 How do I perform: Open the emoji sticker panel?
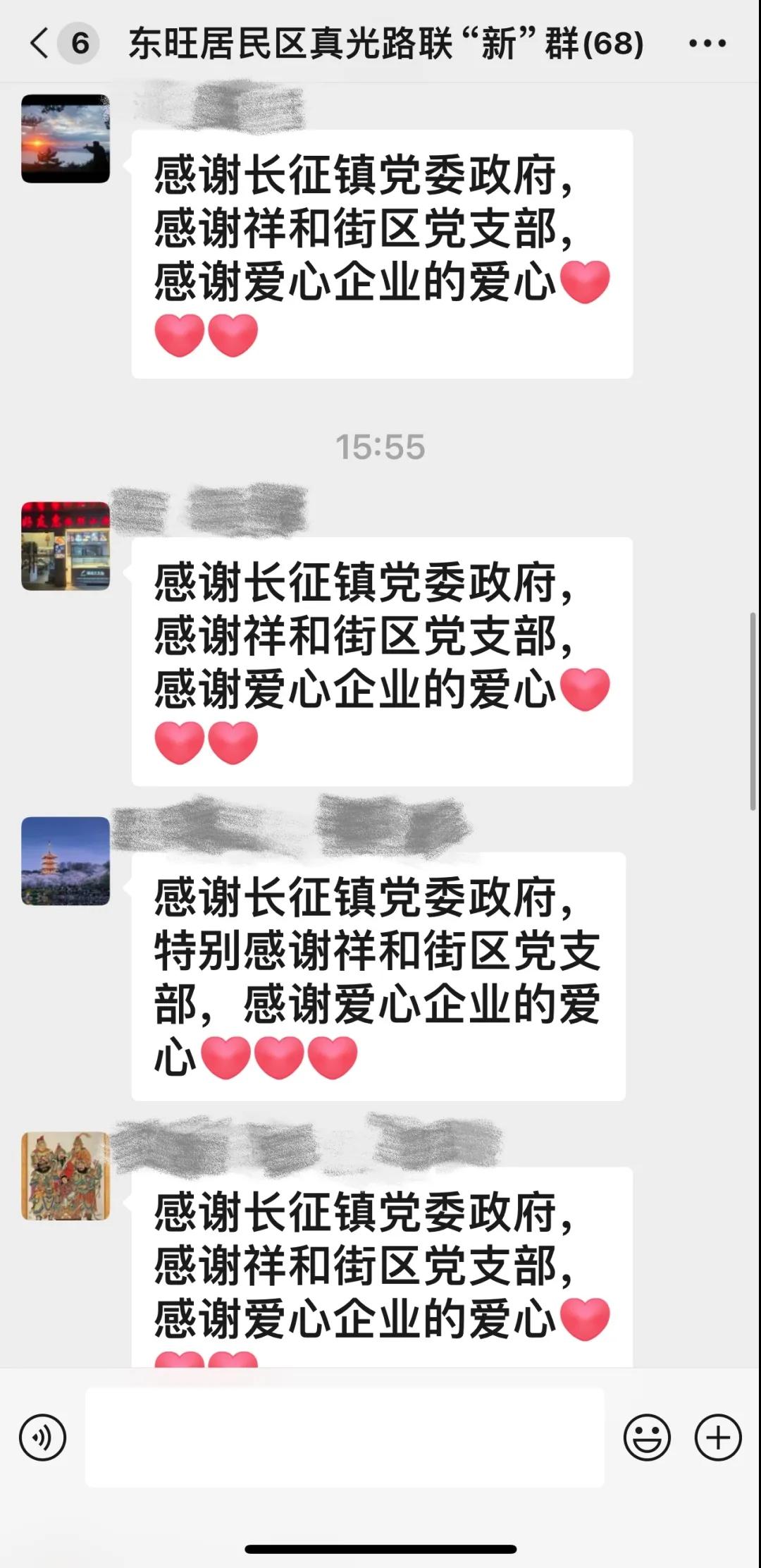coord(646,1438)
